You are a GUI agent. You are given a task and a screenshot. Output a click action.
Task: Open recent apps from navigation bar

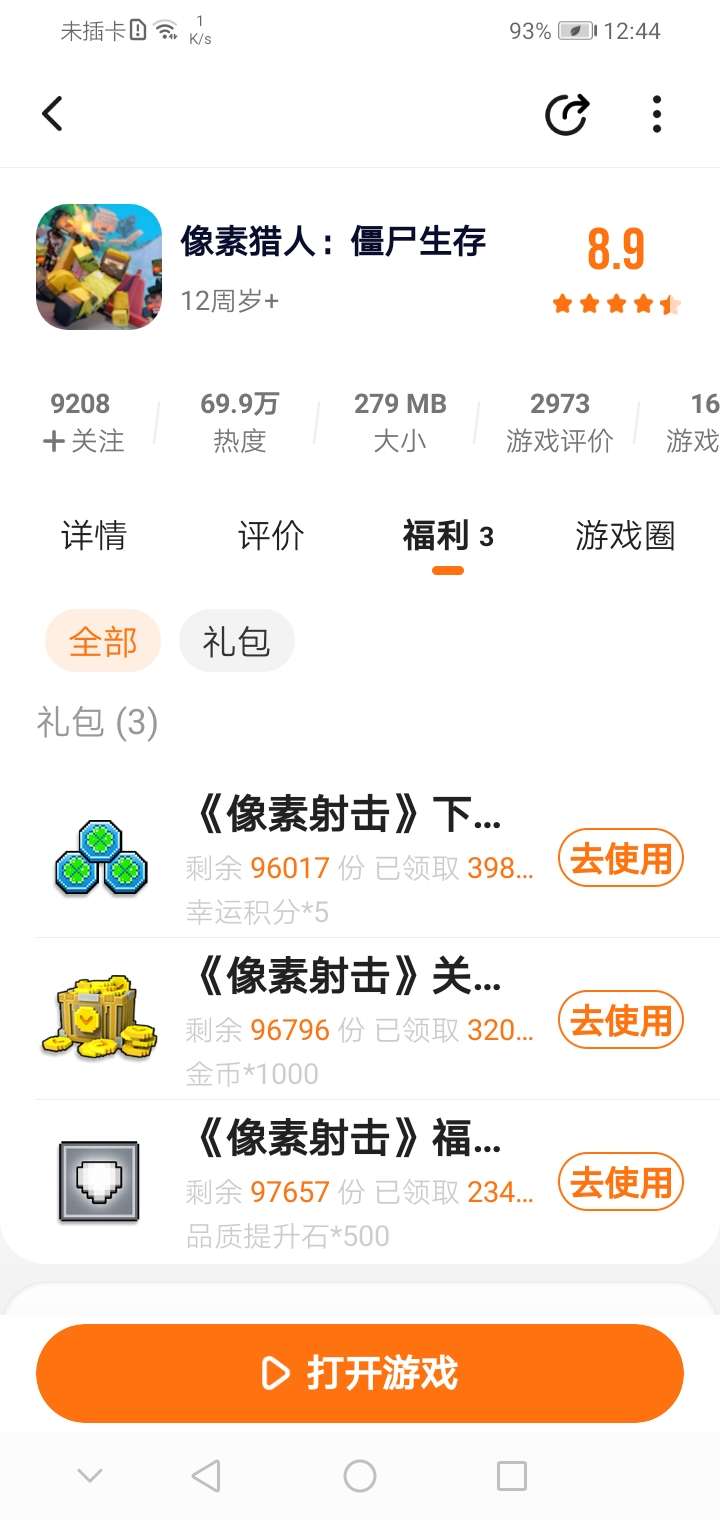click(511, 1475)
